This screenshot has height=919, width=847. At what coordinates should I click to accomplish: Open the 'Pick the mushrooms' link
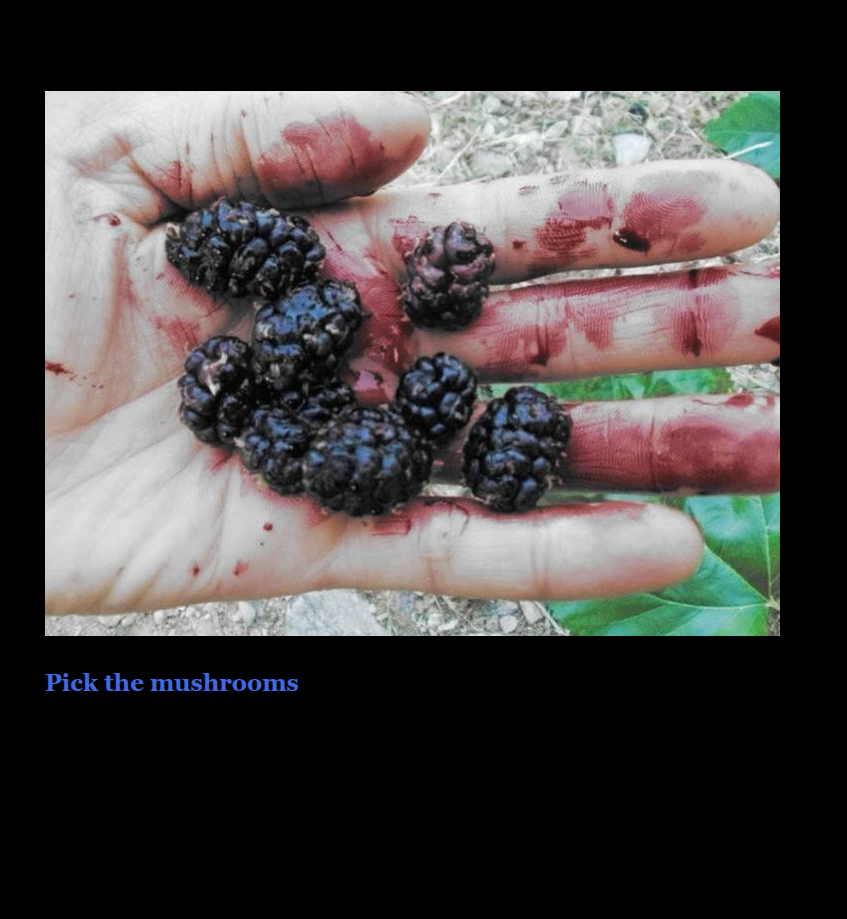pos(172,683)
